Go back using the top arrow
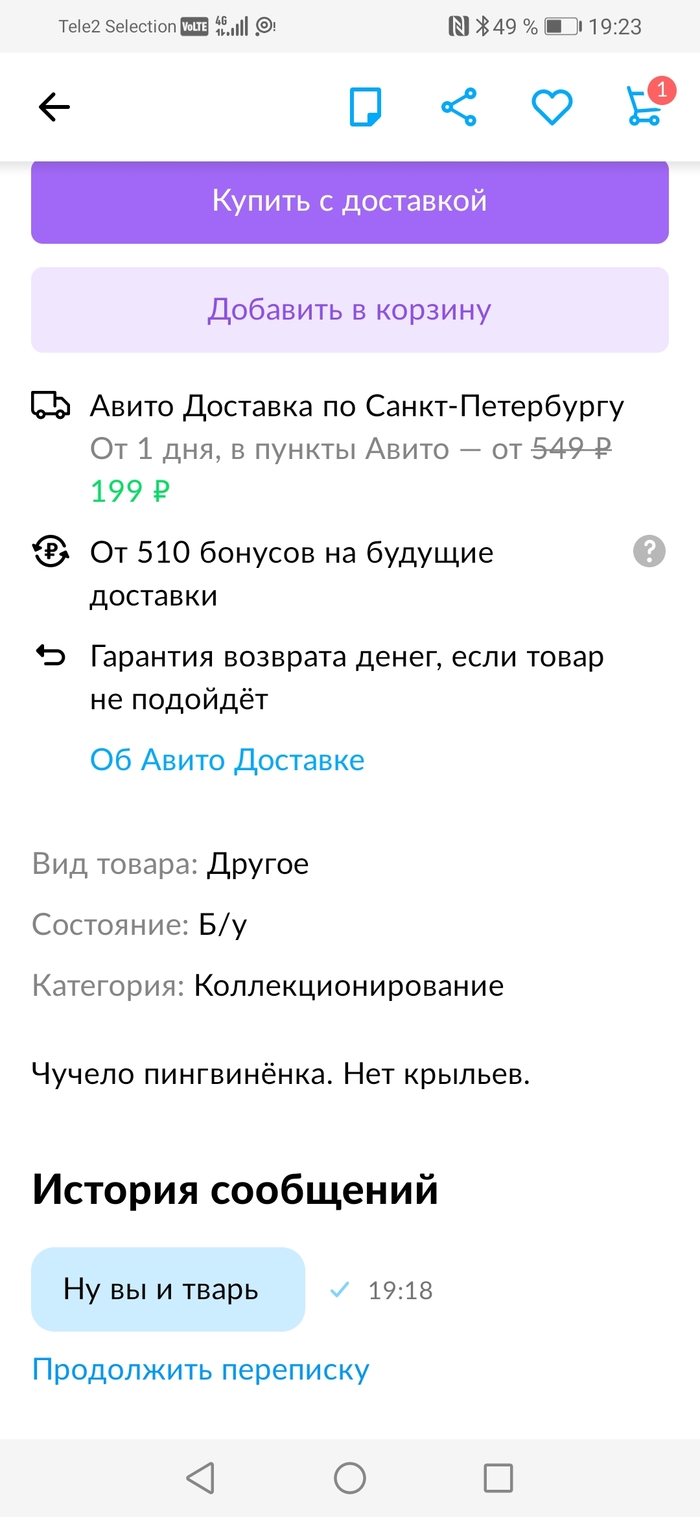This screenshot has width=700, height=1517. (x=54, y=107)
